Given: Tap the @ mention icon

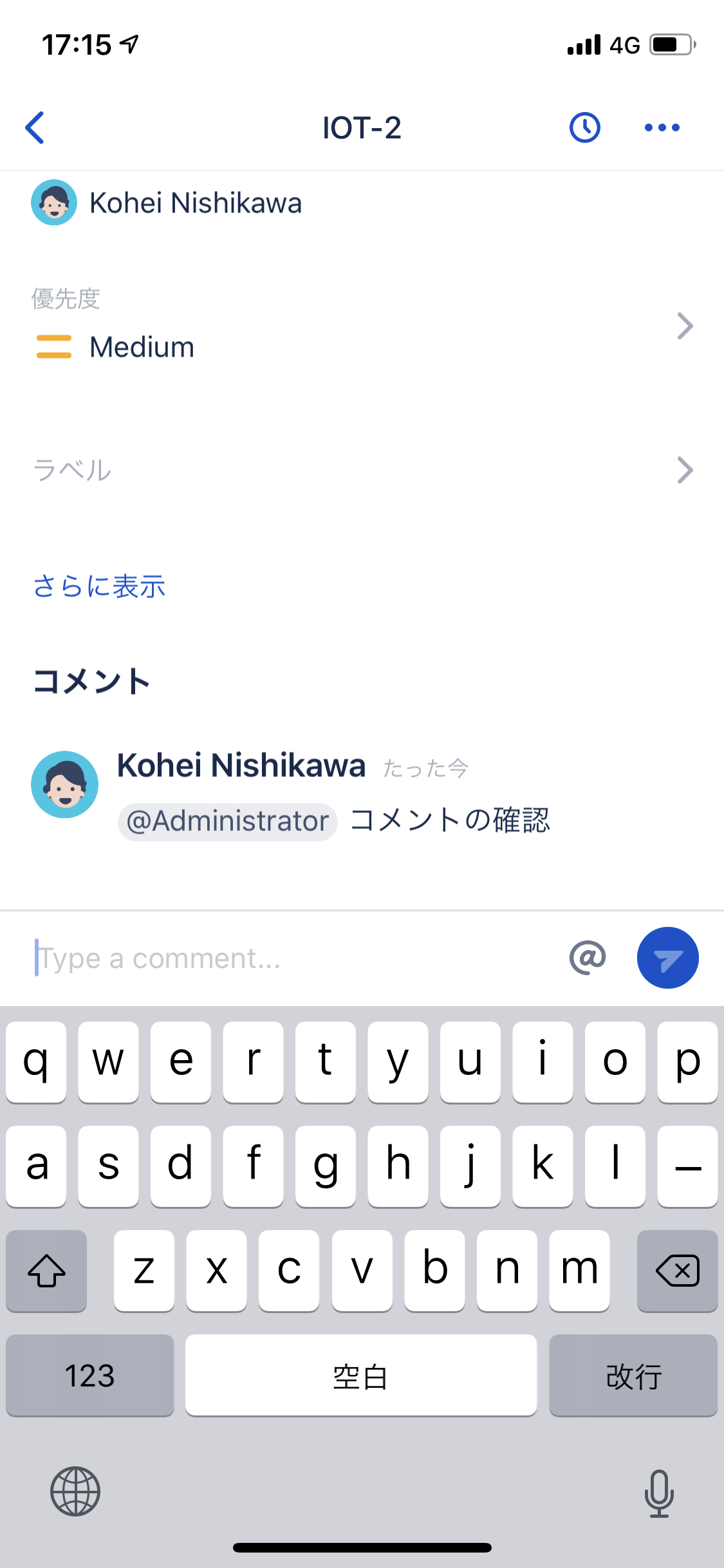Looking at the screenshot, I should point(588,958).
